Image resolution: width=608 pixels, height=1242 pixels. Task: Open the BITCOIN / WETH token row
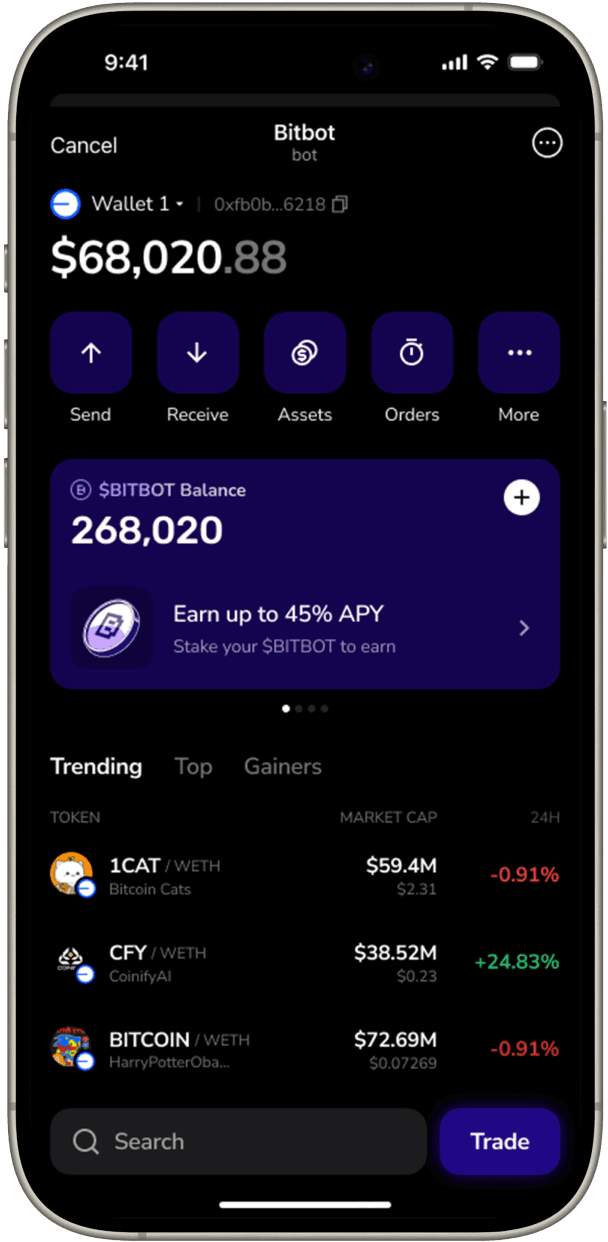tap(305, 1049)
